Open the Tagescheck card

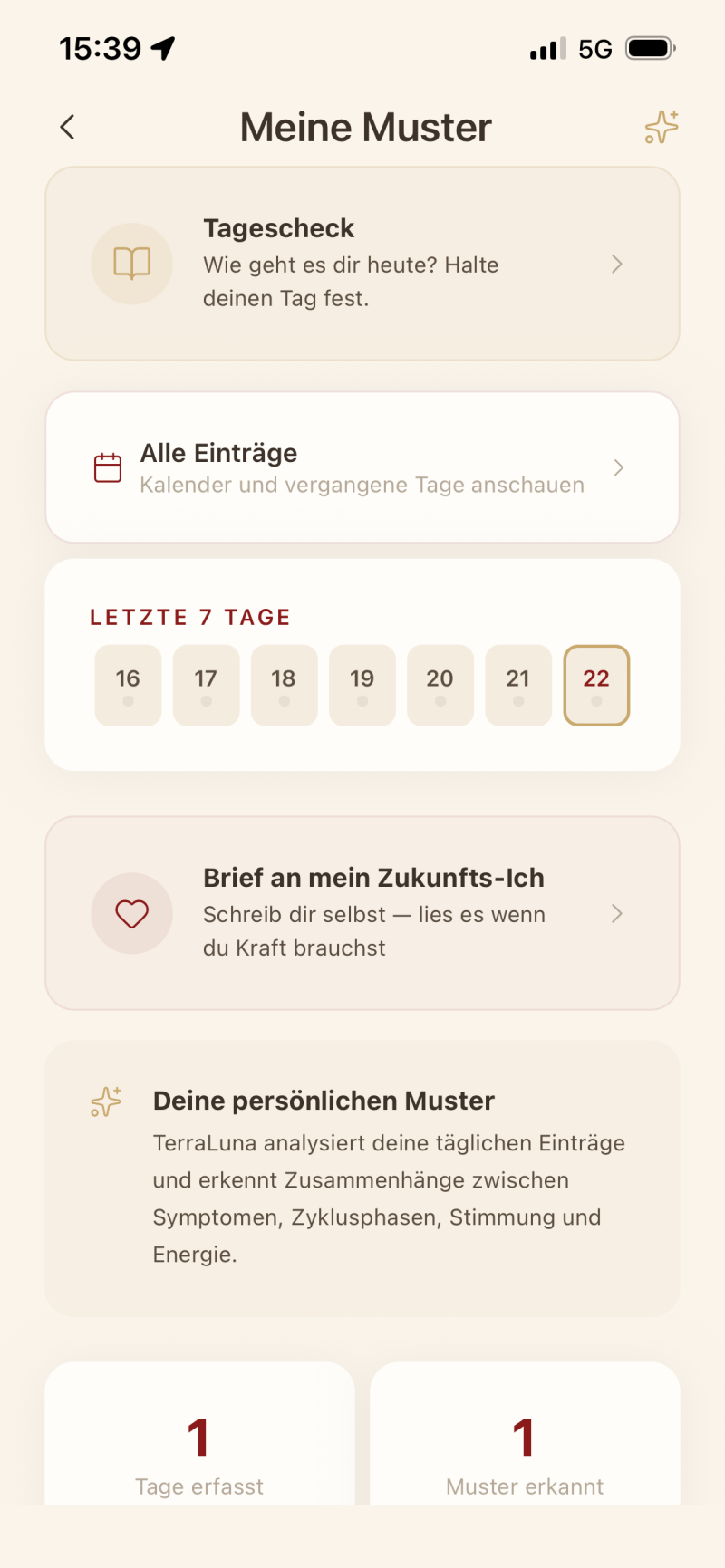click(362, 264)
